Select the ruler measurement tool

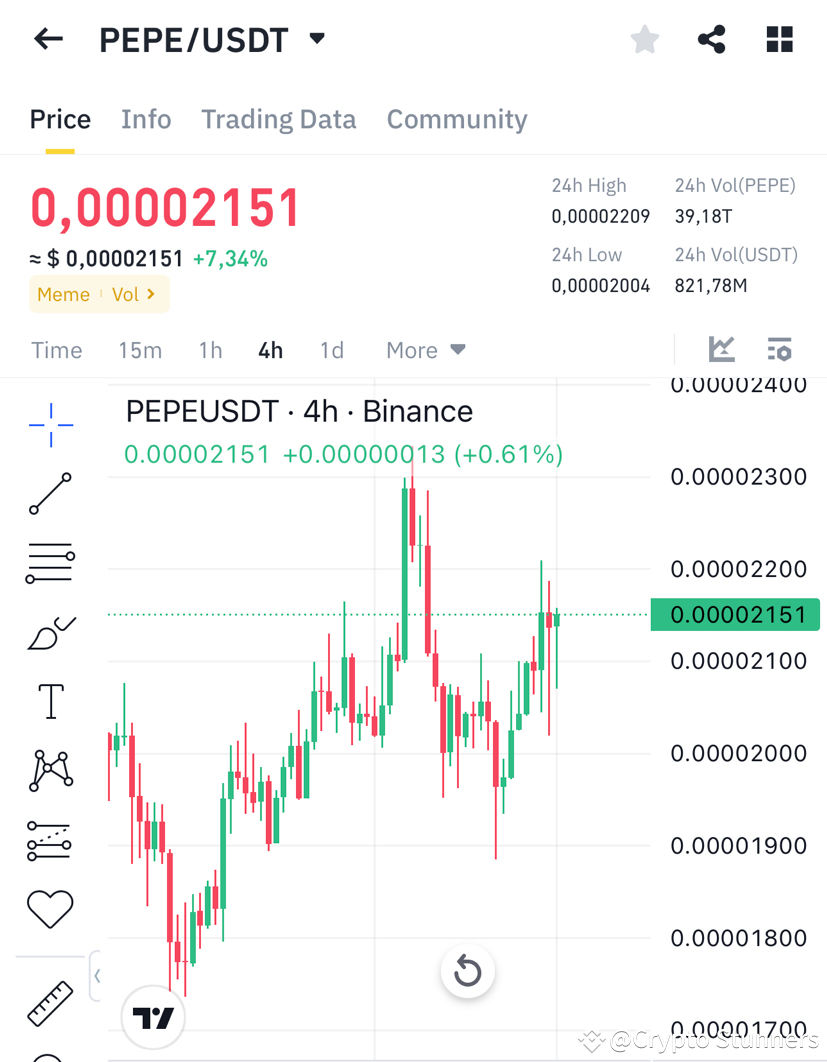pyautogui.click(x=50, y=1003)
